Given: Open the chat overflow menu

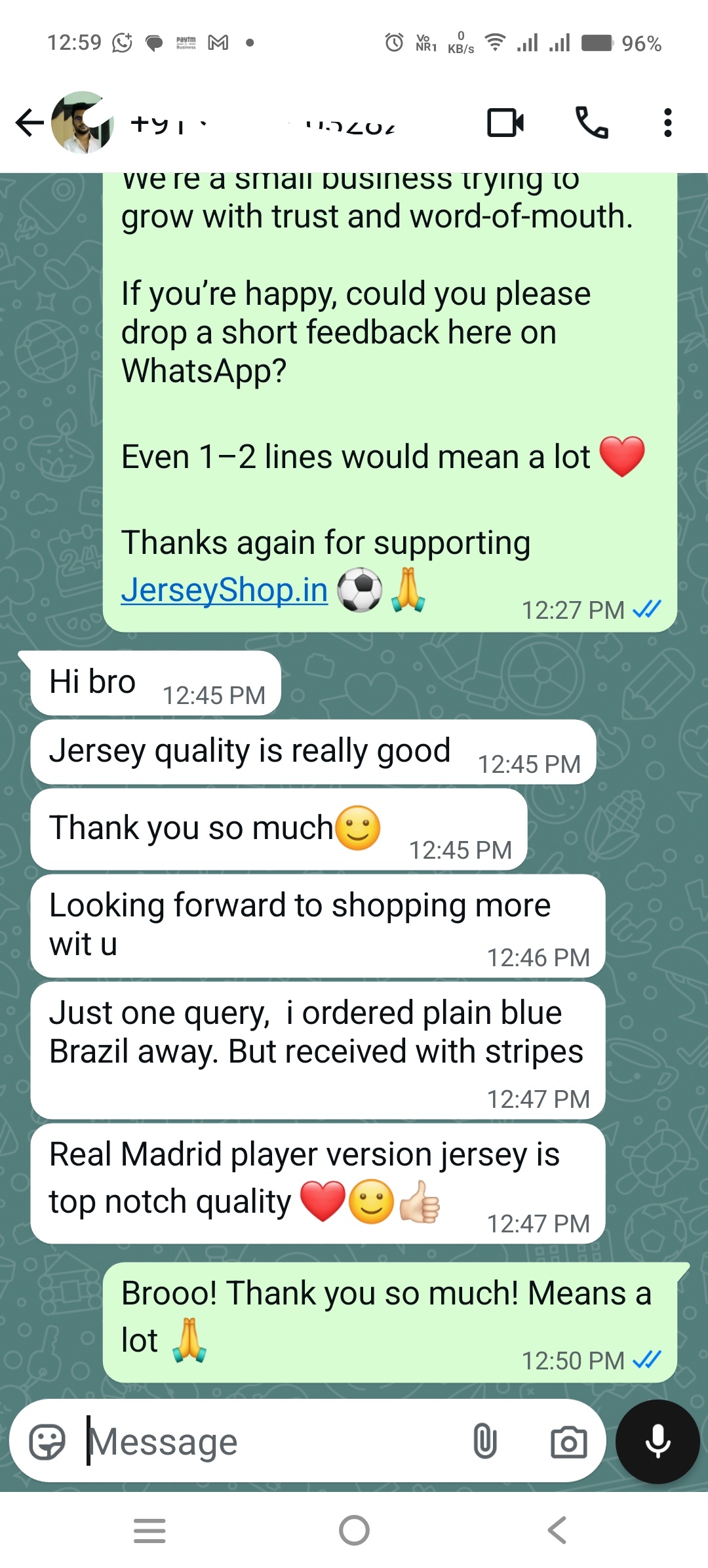Looking at the screenshot, I should (x=667, y=123).
